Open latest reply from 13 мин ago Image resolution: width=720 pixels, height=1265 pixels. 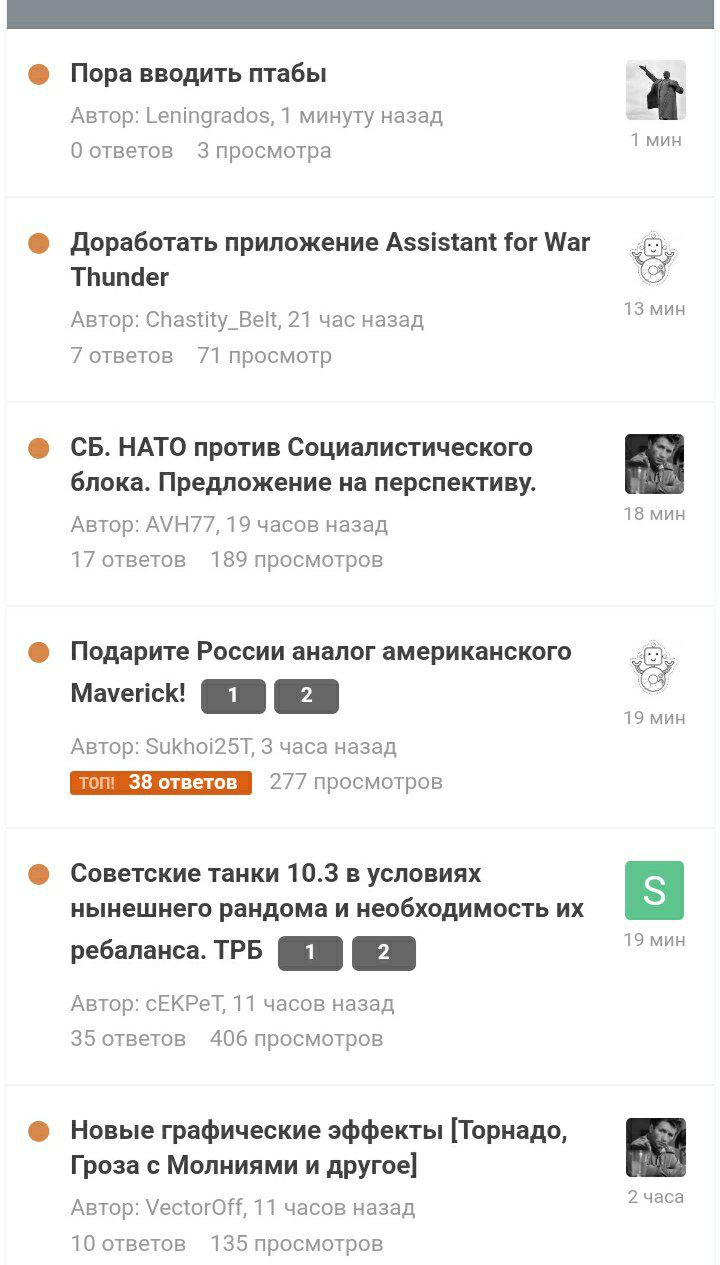[x=654, y=309]
